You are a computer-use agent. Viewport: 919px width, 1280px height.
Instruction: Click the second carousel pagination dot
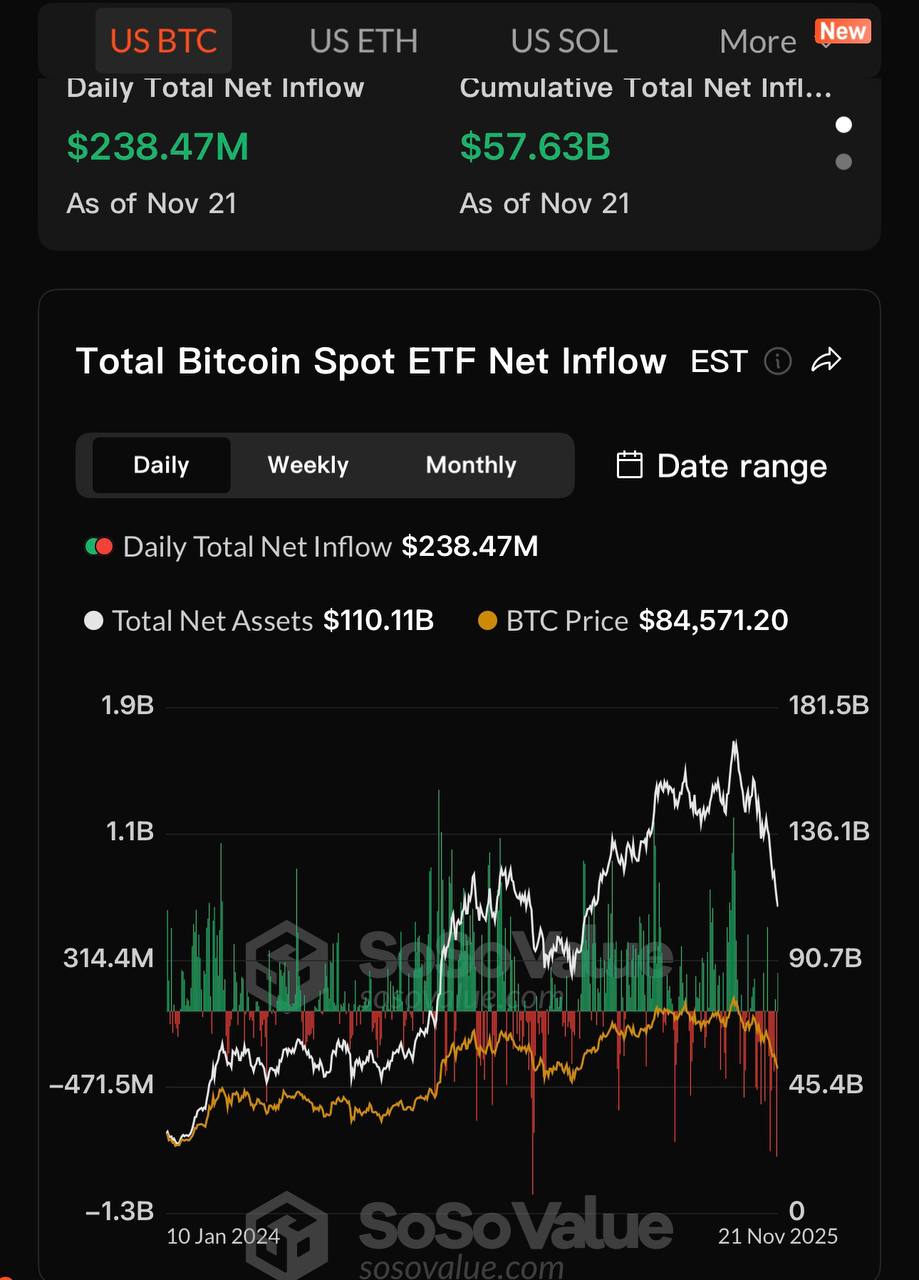coord(844,161)
